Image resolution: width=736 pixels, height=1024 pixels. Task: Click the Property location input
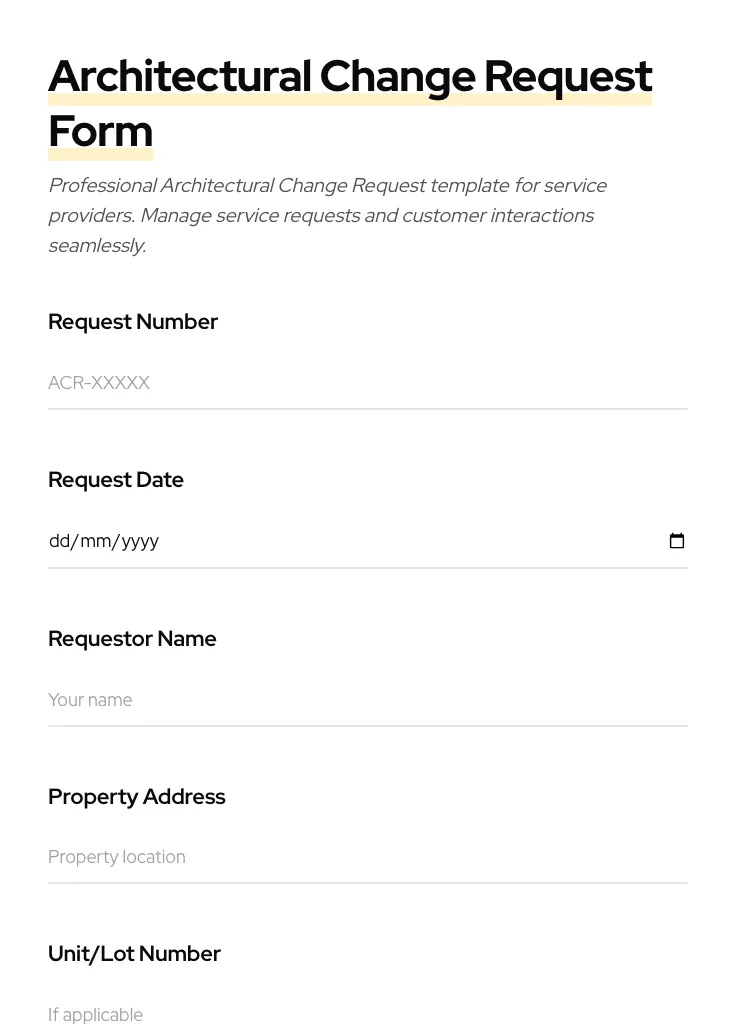click(x=300, y=857)
